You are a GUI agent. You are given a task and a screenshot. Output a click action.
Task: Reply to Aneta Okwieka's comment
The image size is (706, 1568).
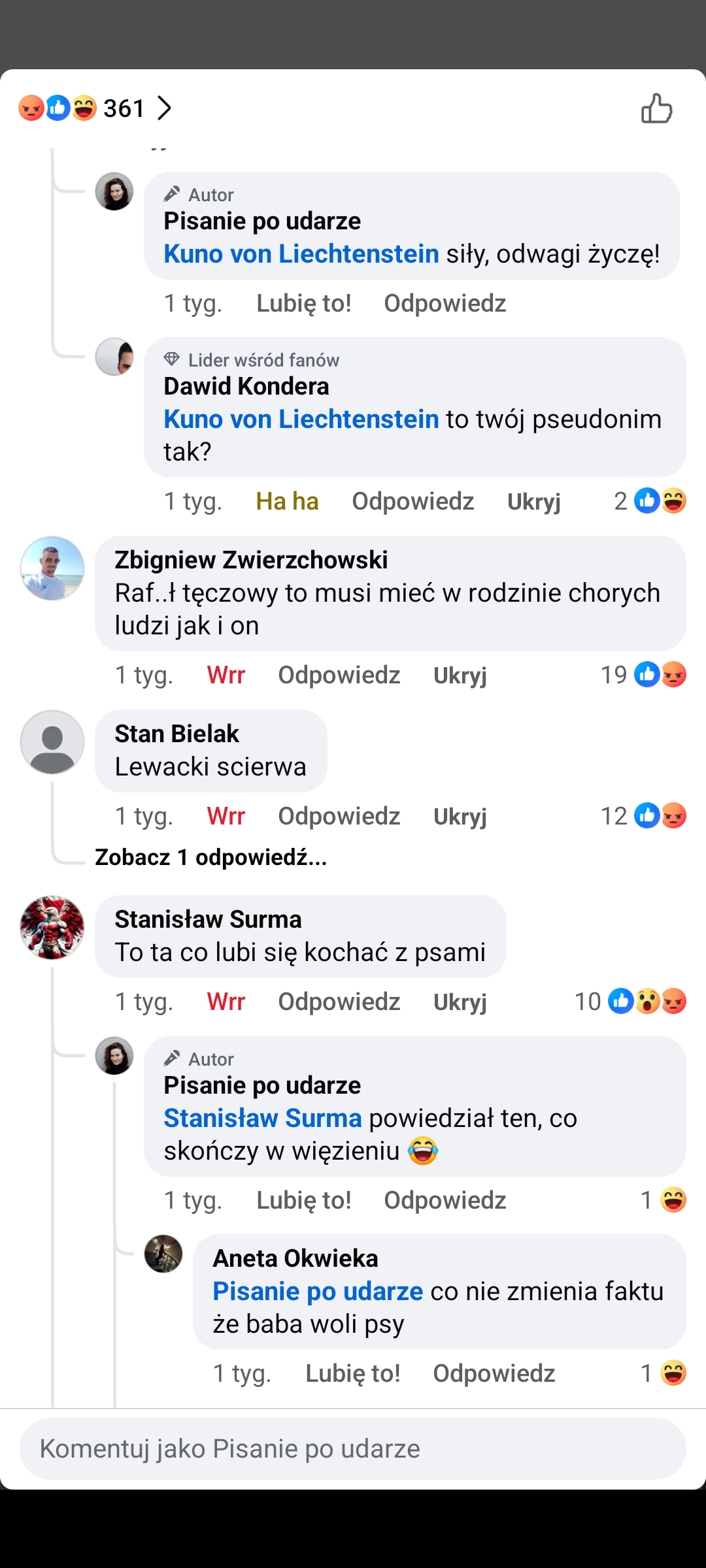coord(494,1374)
